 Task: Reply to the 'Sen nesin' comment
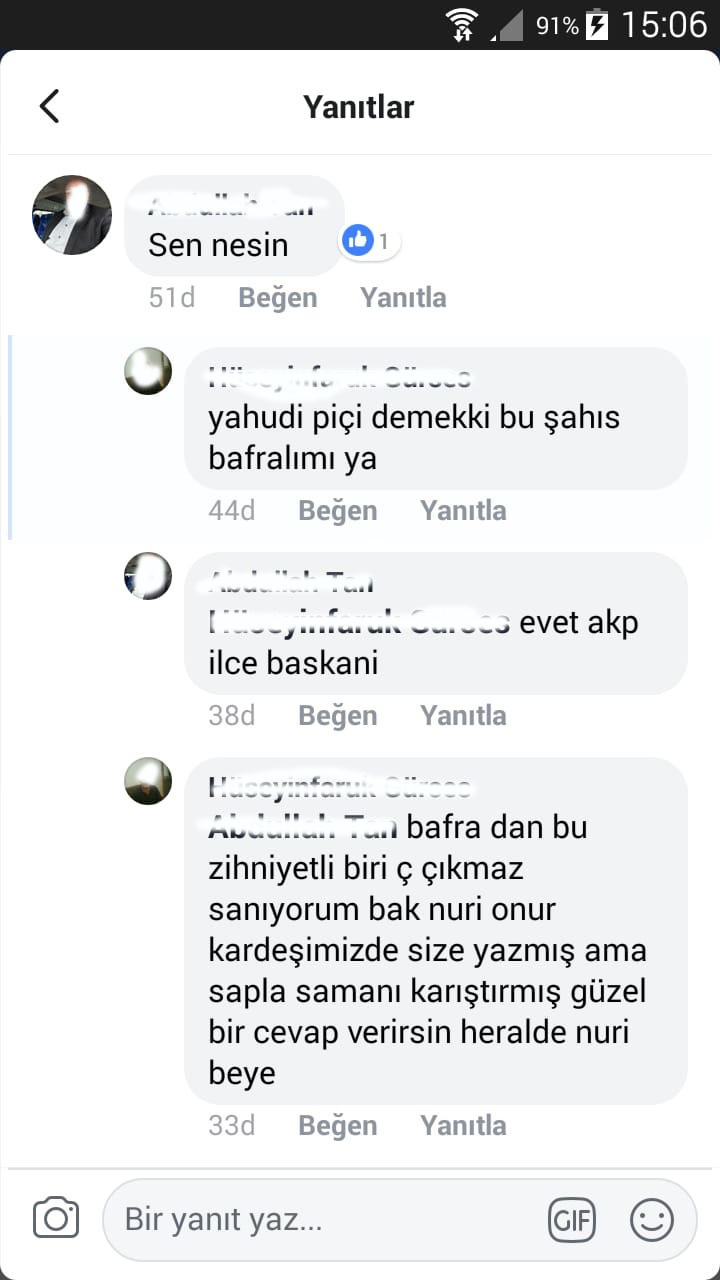403,298
